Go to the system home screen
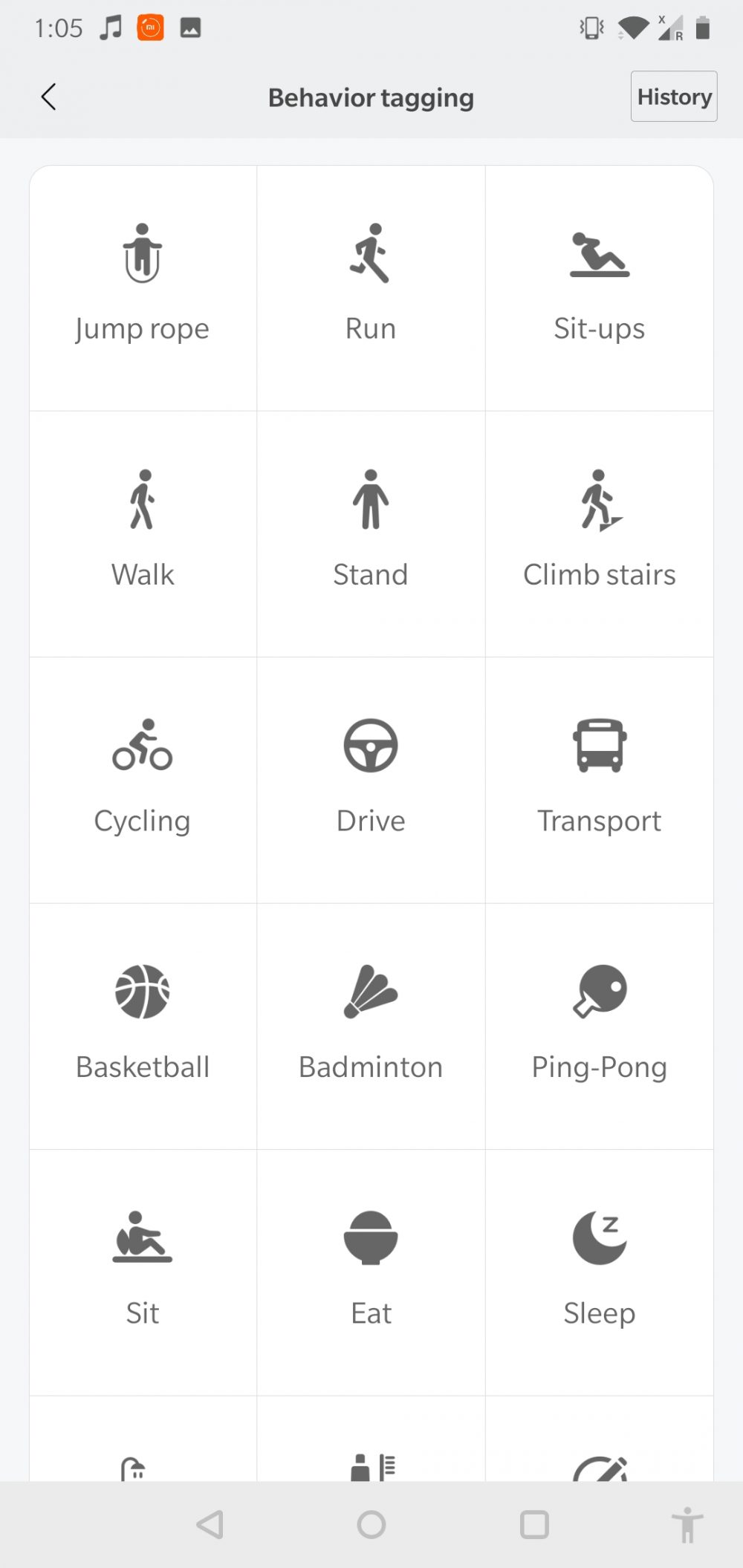 point(371,1525)
